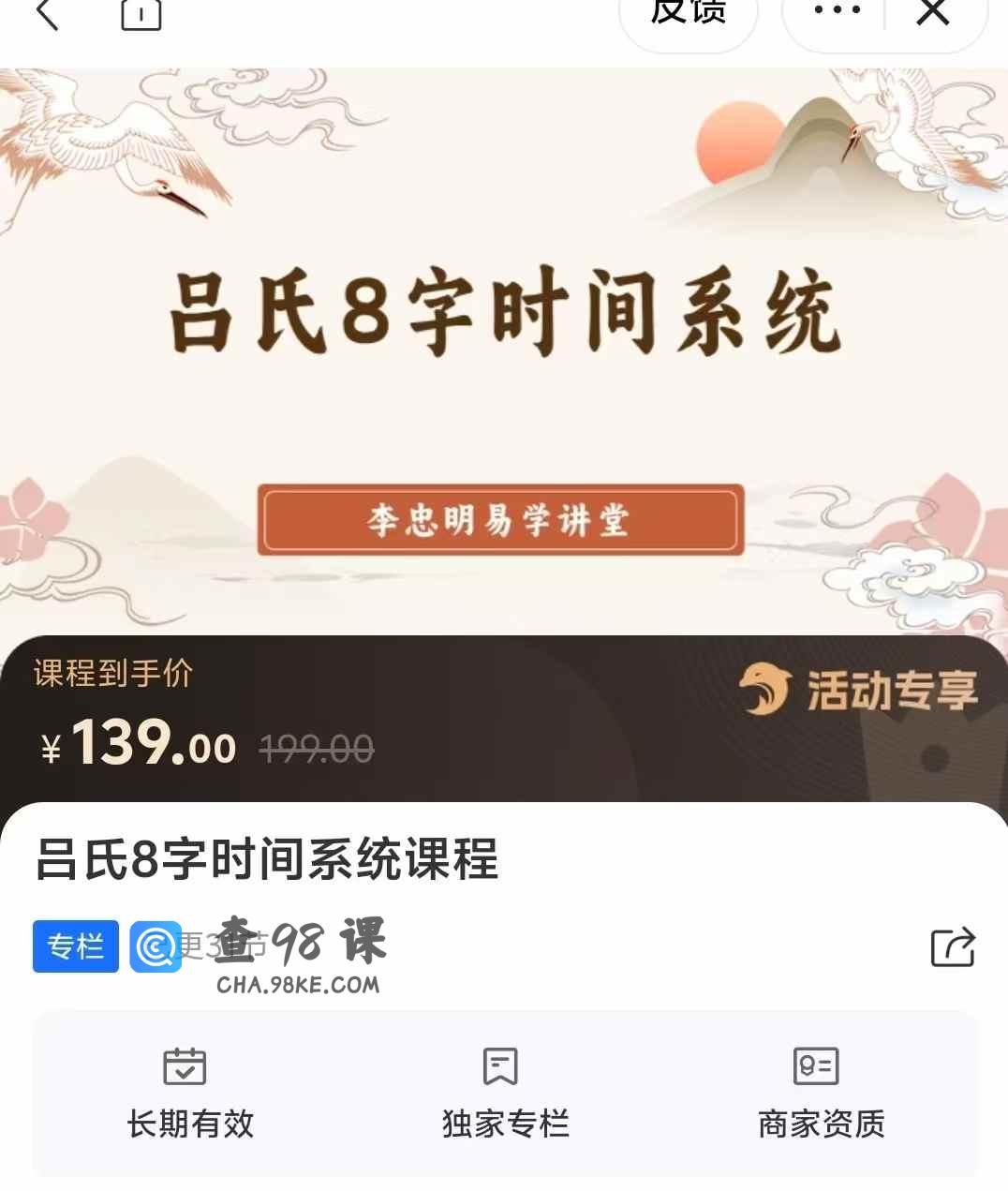Go back using the top-left arrow
Viewport: 1008px width, 1191px height.
point(47,13)
